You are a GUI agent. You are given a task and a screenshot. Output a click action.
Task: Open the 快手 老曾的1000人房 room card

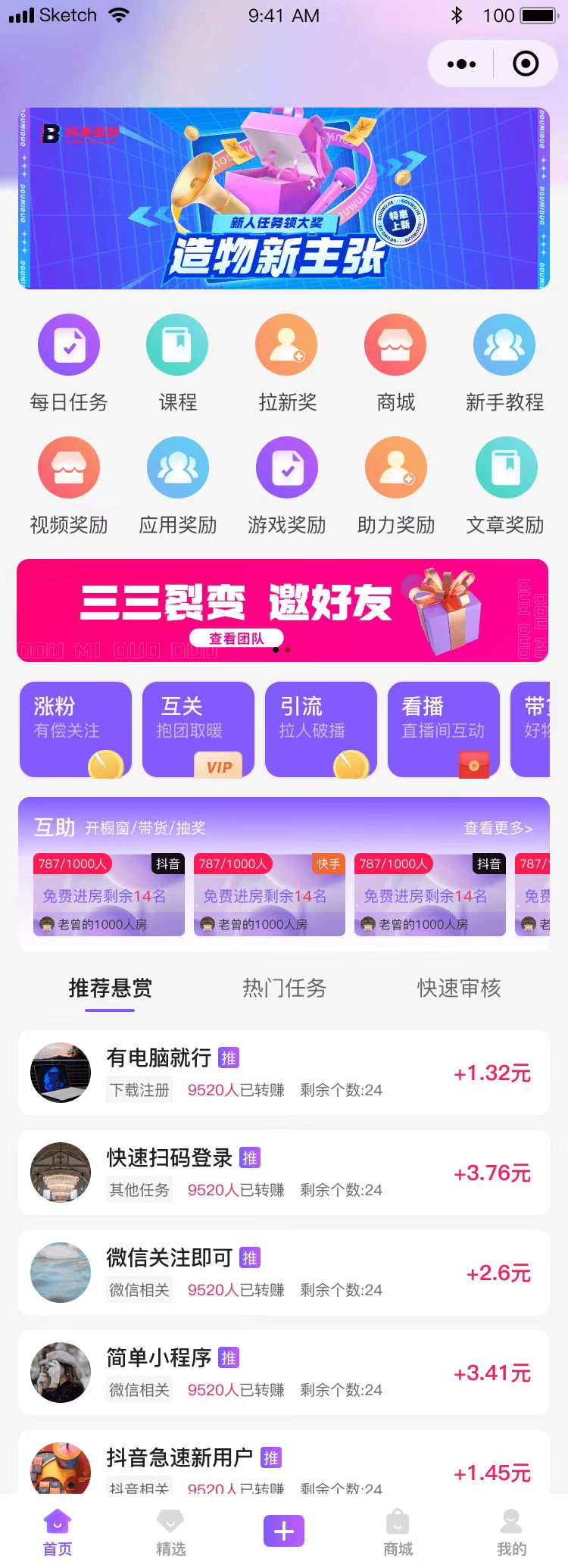point(270,895)
